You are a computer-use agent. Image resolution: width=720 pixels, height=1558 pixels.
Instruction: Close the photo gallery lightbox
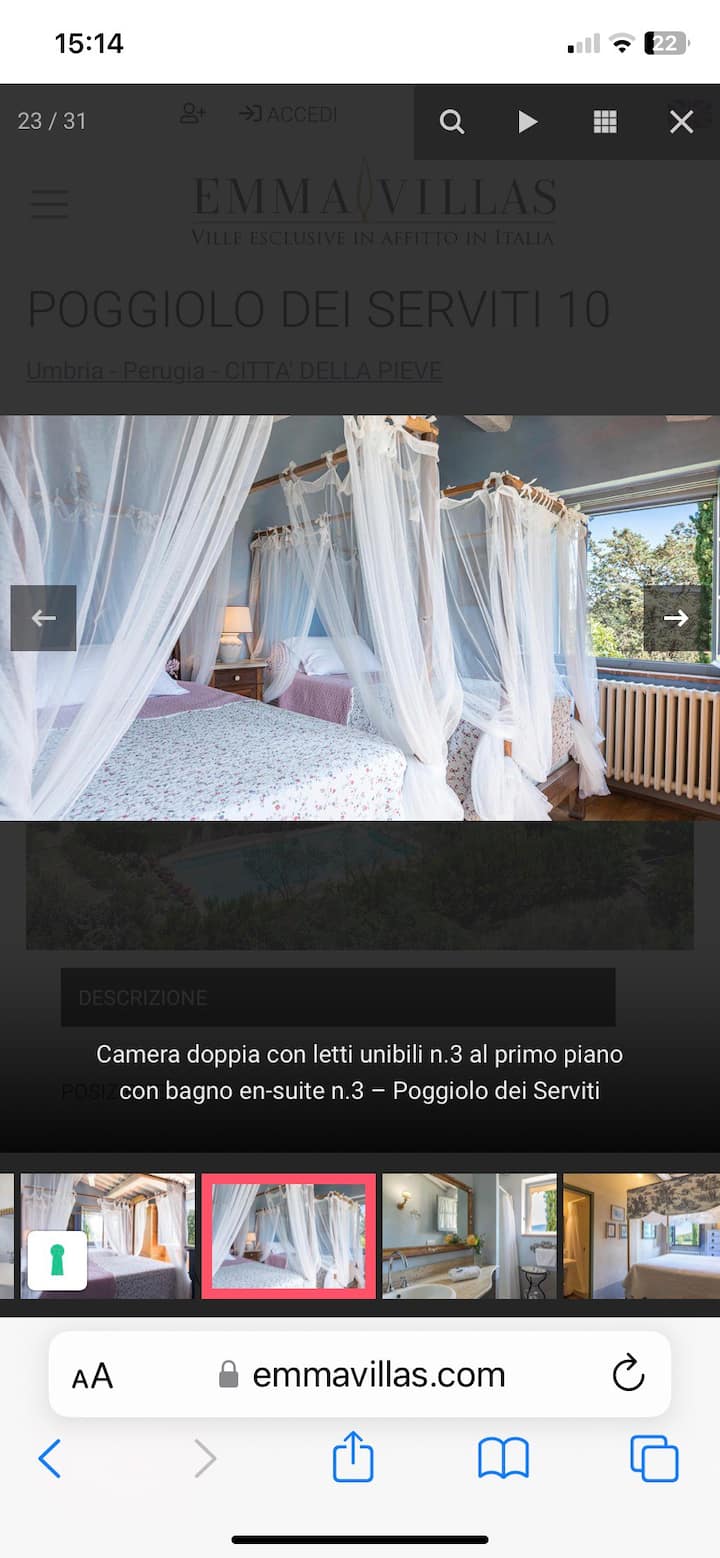(x=681, y=122)
